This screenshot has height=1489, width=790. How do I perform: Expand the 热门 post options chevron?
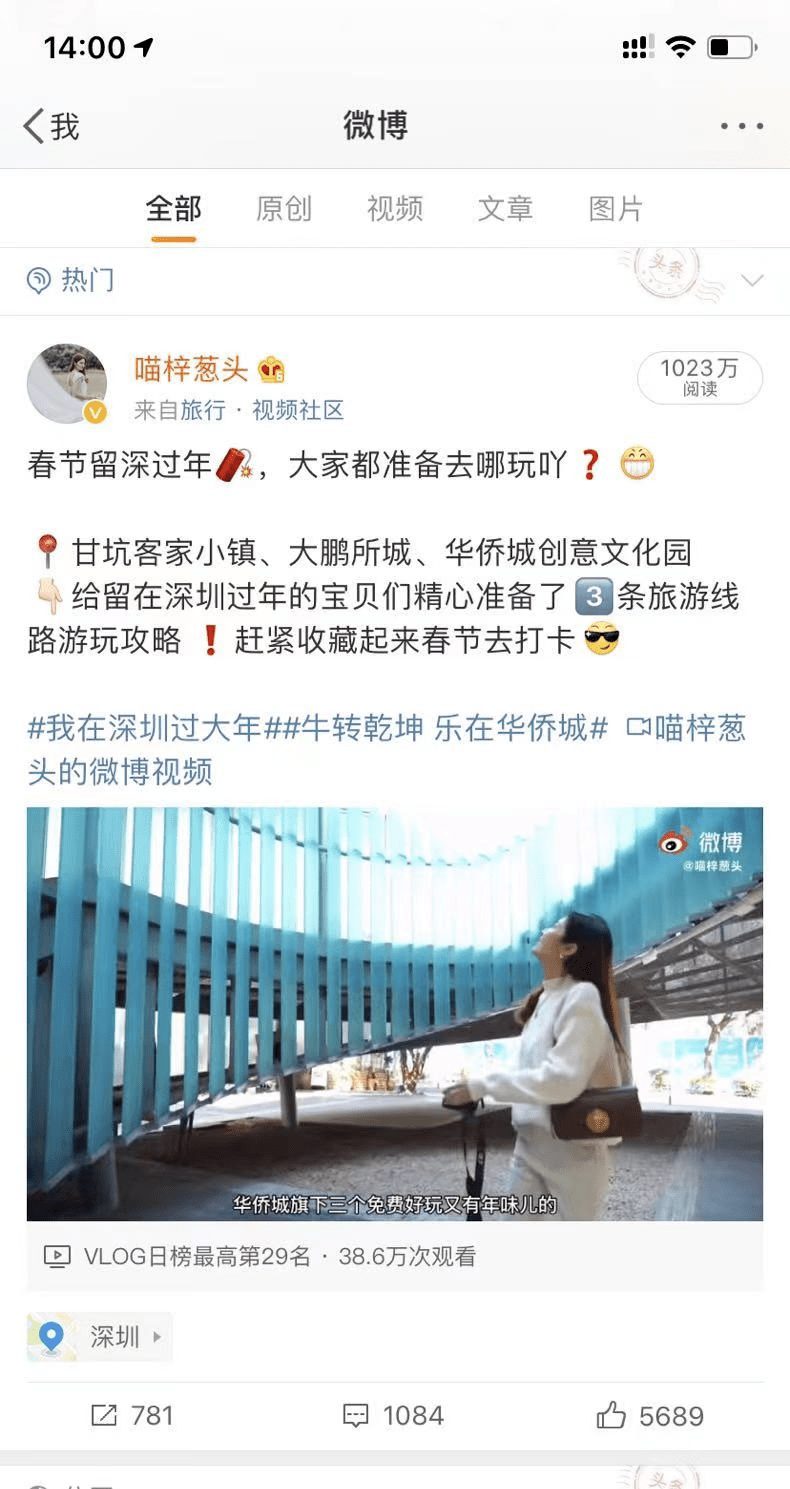coord(752,281)
